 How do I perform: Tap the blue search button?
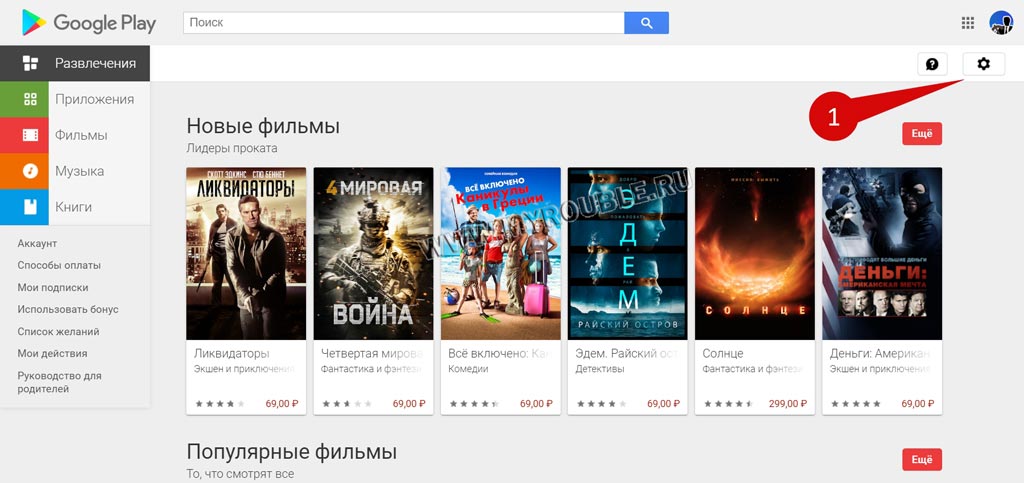pyautogui.click(x=646, y=22)
